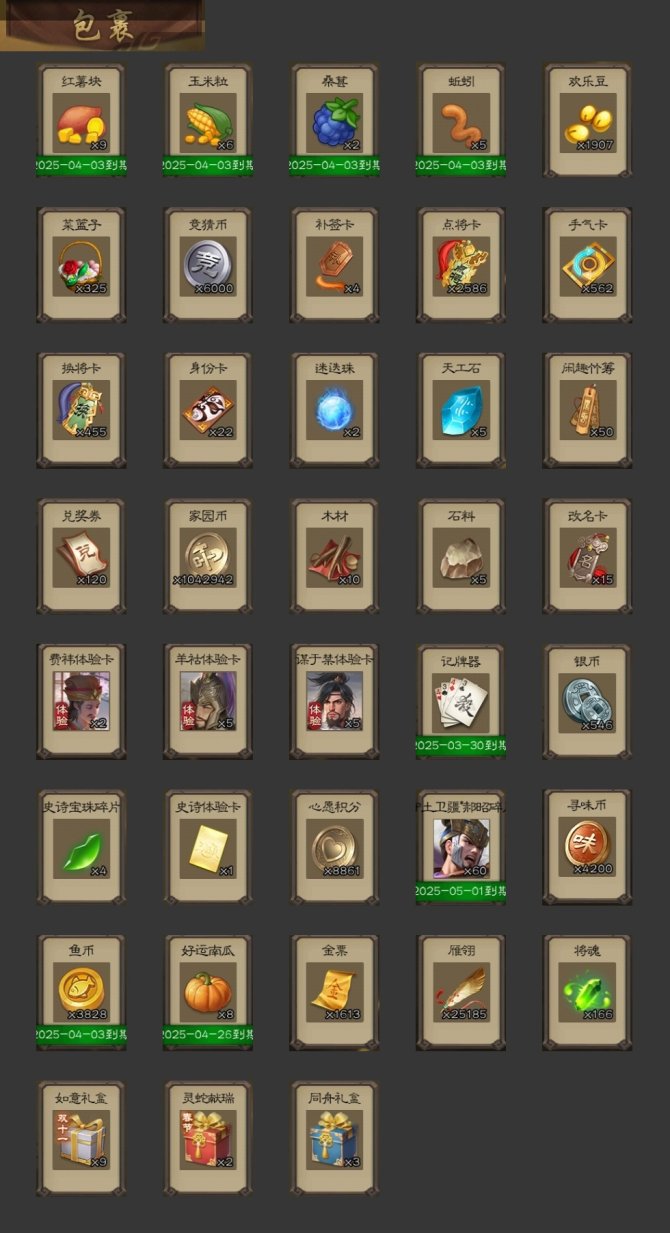Screen dimensions: 670x1233
Task: Select the 羊祜体验卡 hero card
Action: click(208, 702)
